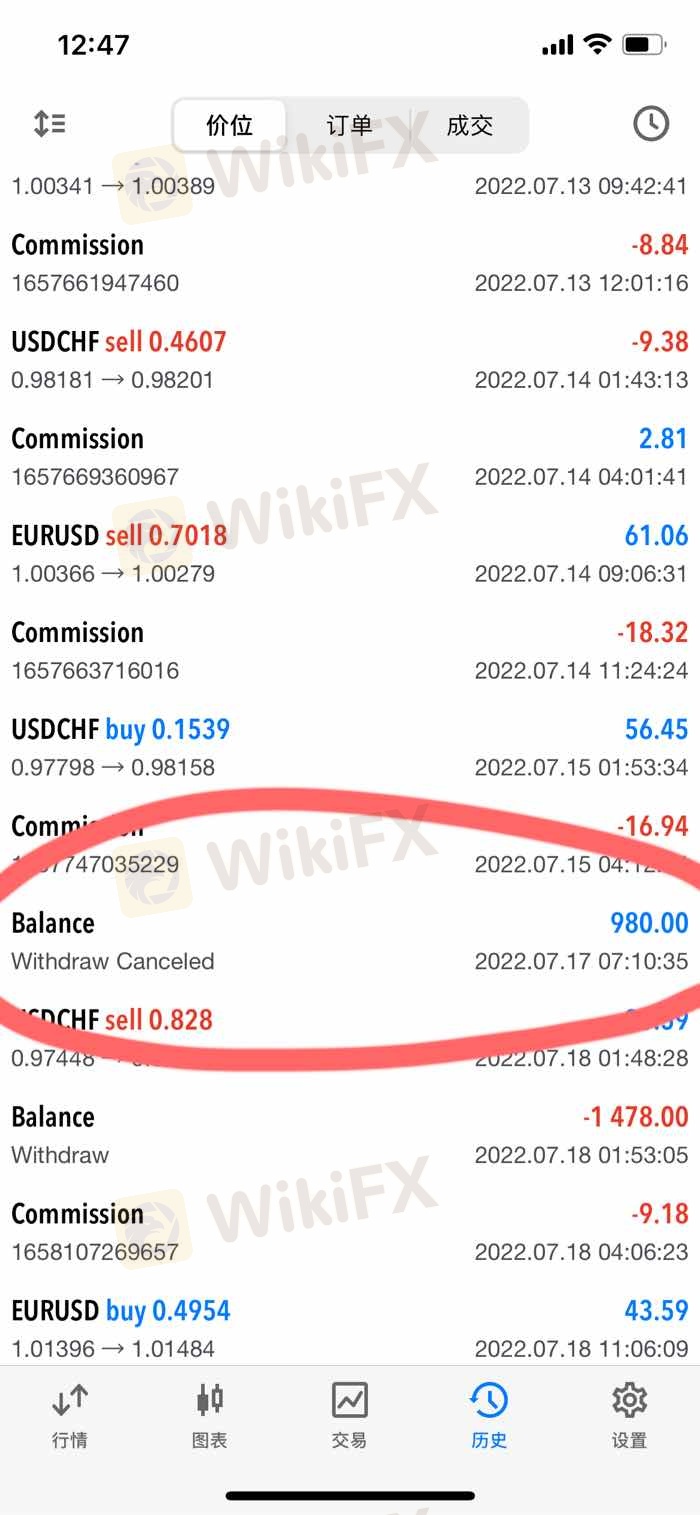Open the Commission entry for -8.84
The height and width of the screenshot is (1515, 700).
[x=350, y=263]
